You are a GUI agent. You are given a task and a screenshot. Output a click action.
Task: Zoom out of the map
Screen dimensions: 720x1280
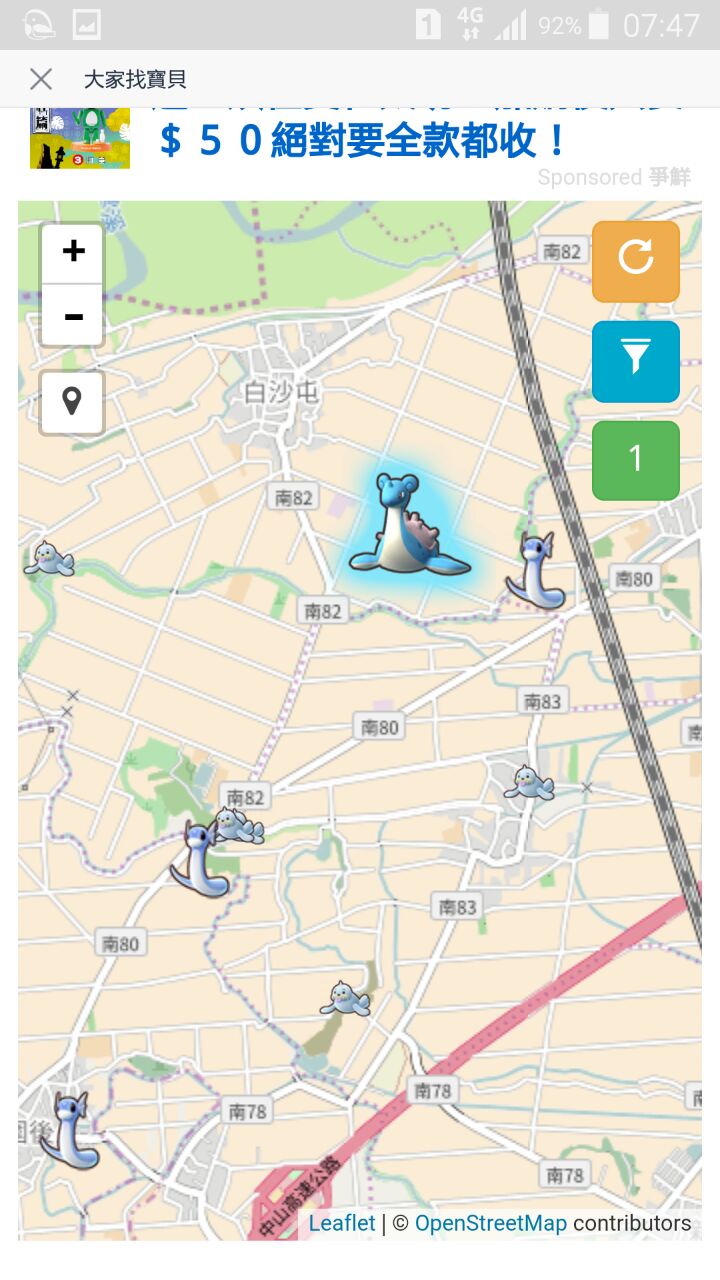click(72, 316)
